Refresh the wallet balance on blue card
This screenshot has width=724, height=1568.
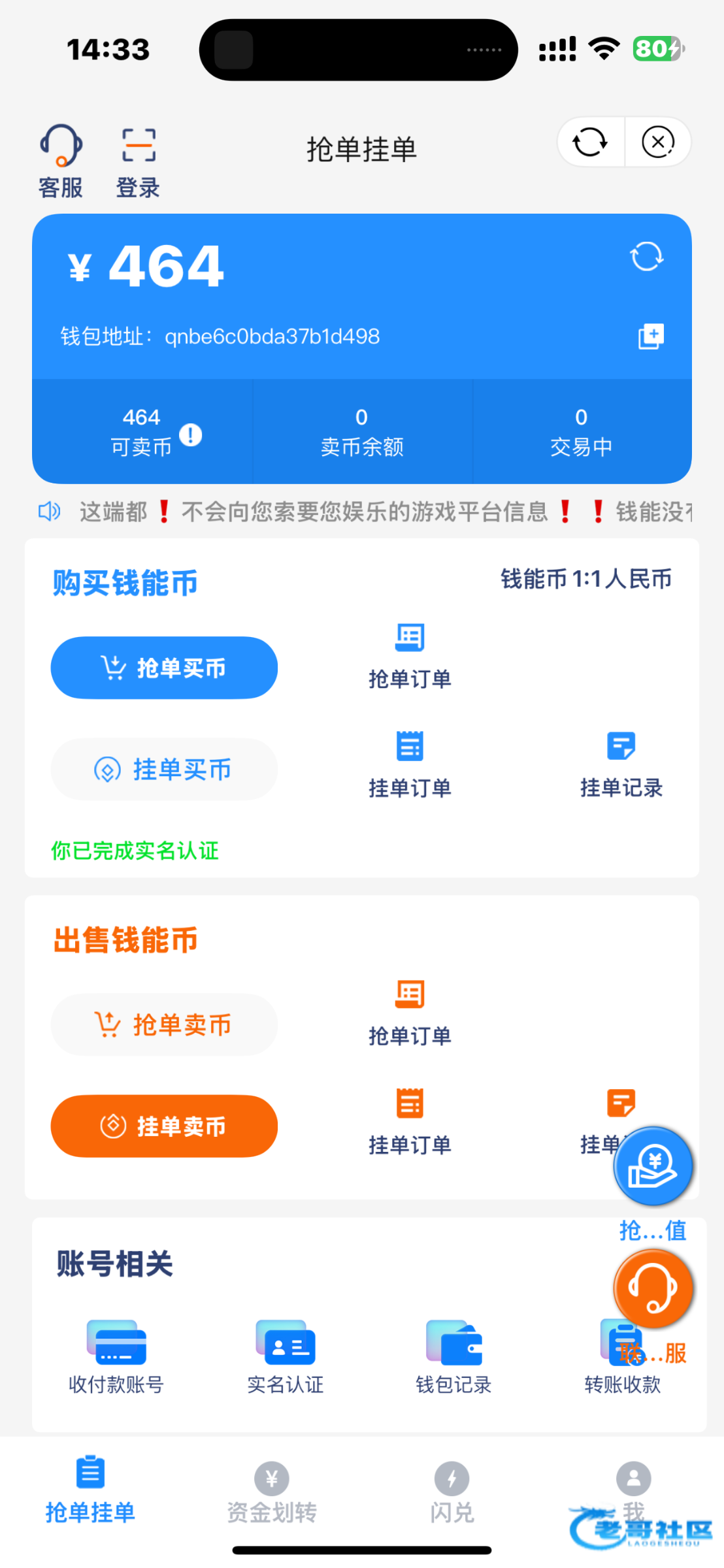pos(647,256)
